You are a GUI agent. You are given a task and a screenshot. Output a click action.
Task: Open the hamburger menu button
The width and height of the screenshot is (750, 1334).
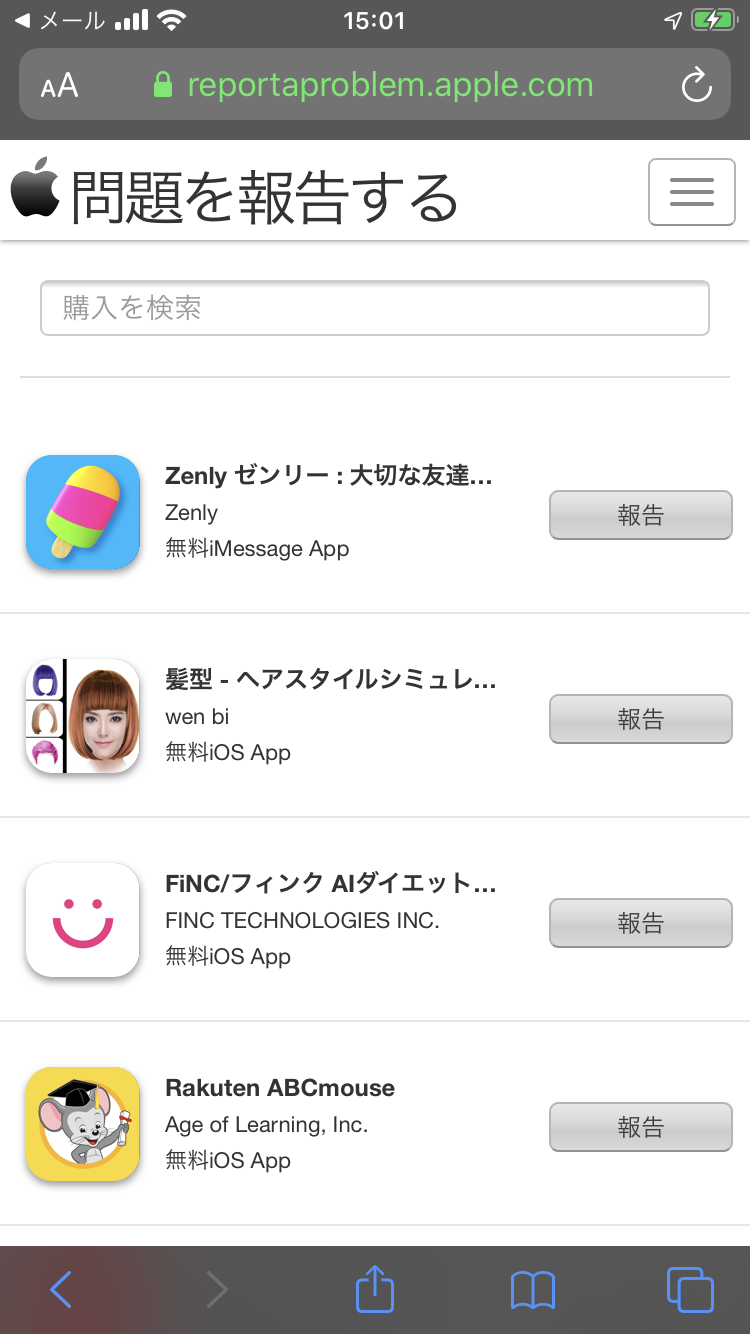[692, 192]
